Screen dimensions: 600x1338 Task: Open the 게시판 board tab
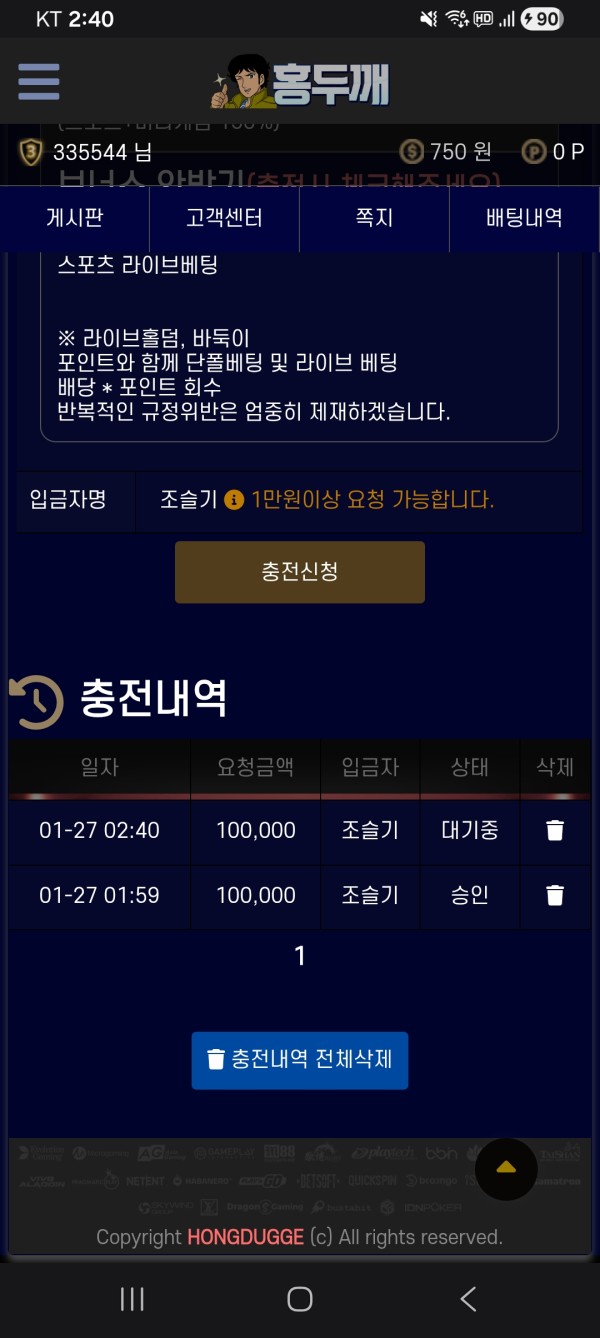coord(75,218)
